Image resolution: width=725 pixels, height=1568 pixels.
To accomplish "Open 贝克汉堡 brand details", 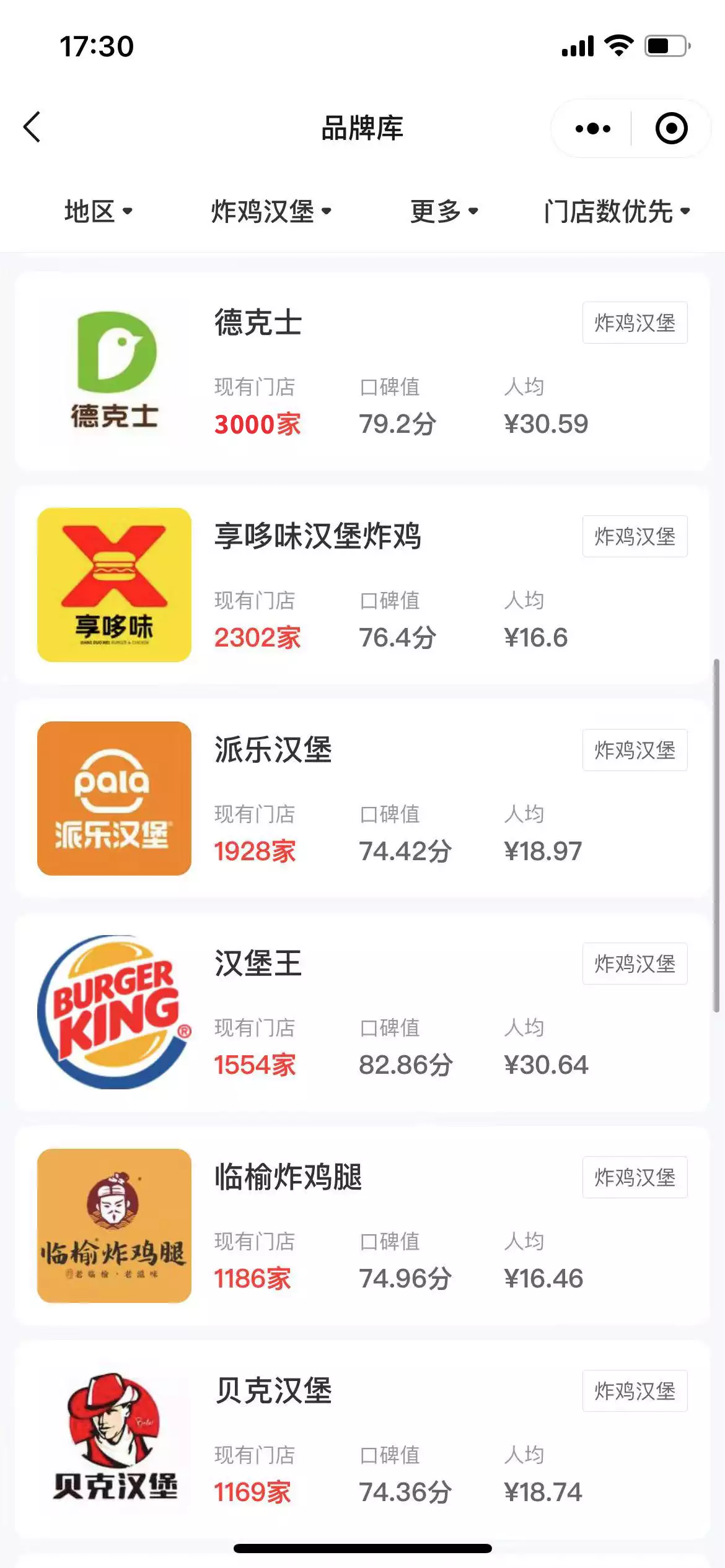I will [x=362, y=1440].
